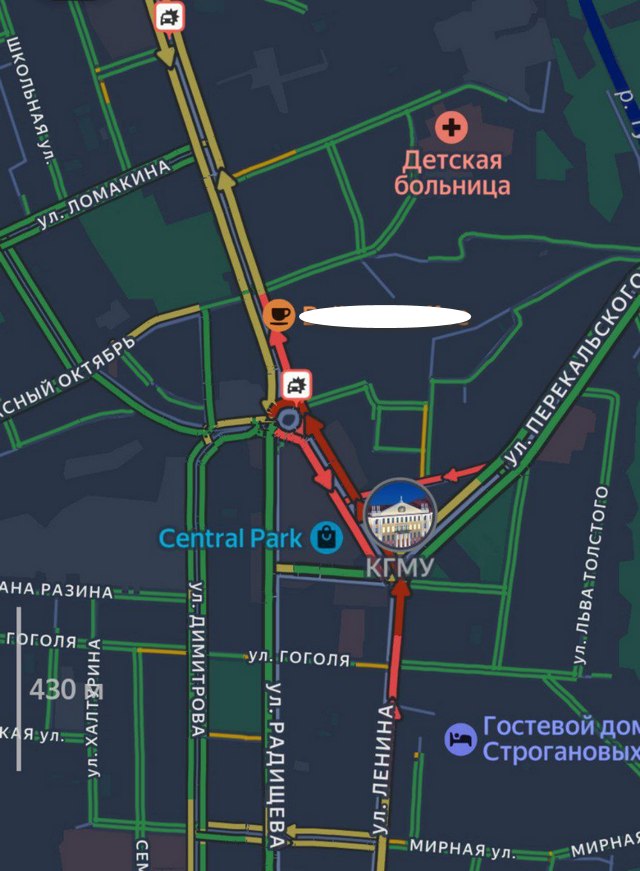Viewport: 640px width, 871px height.
Task: Select the orange coffee cup cafe marker
Action: coord(279,315)
